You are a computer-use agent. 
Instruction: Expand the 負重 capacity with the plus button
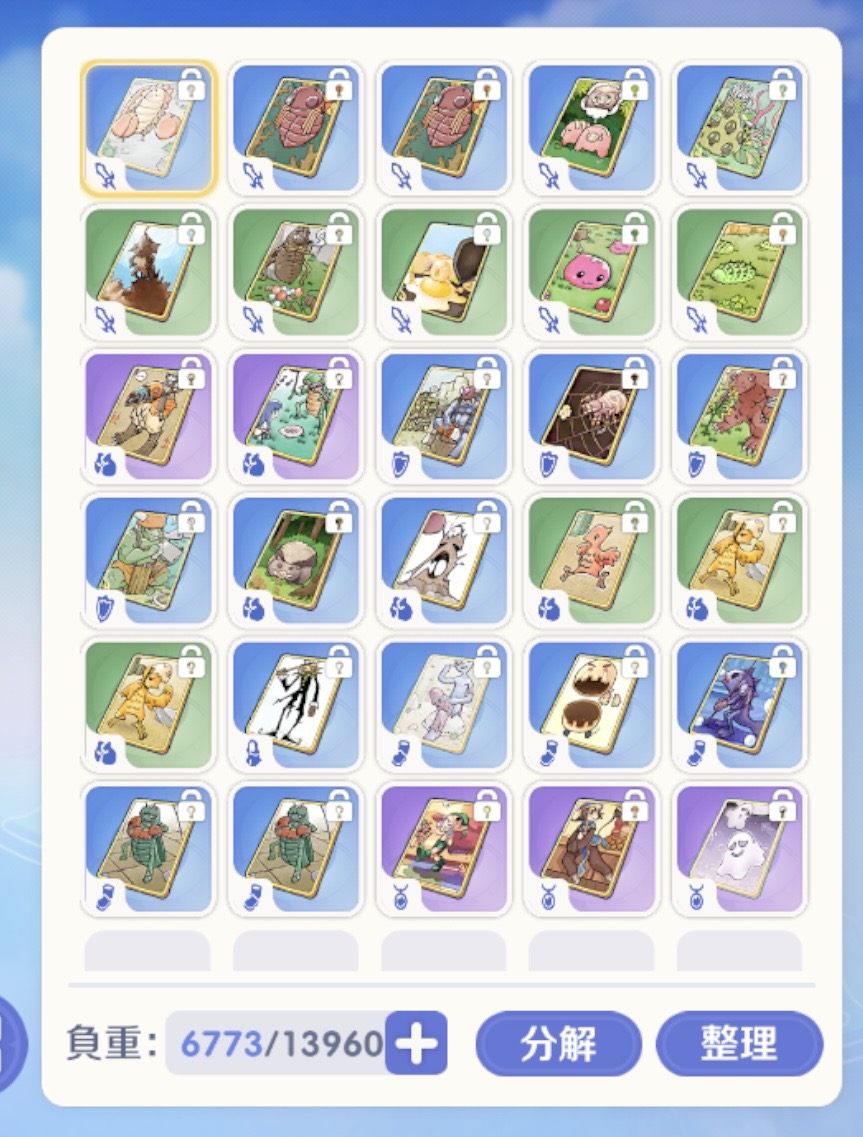tap(416, 1044)
